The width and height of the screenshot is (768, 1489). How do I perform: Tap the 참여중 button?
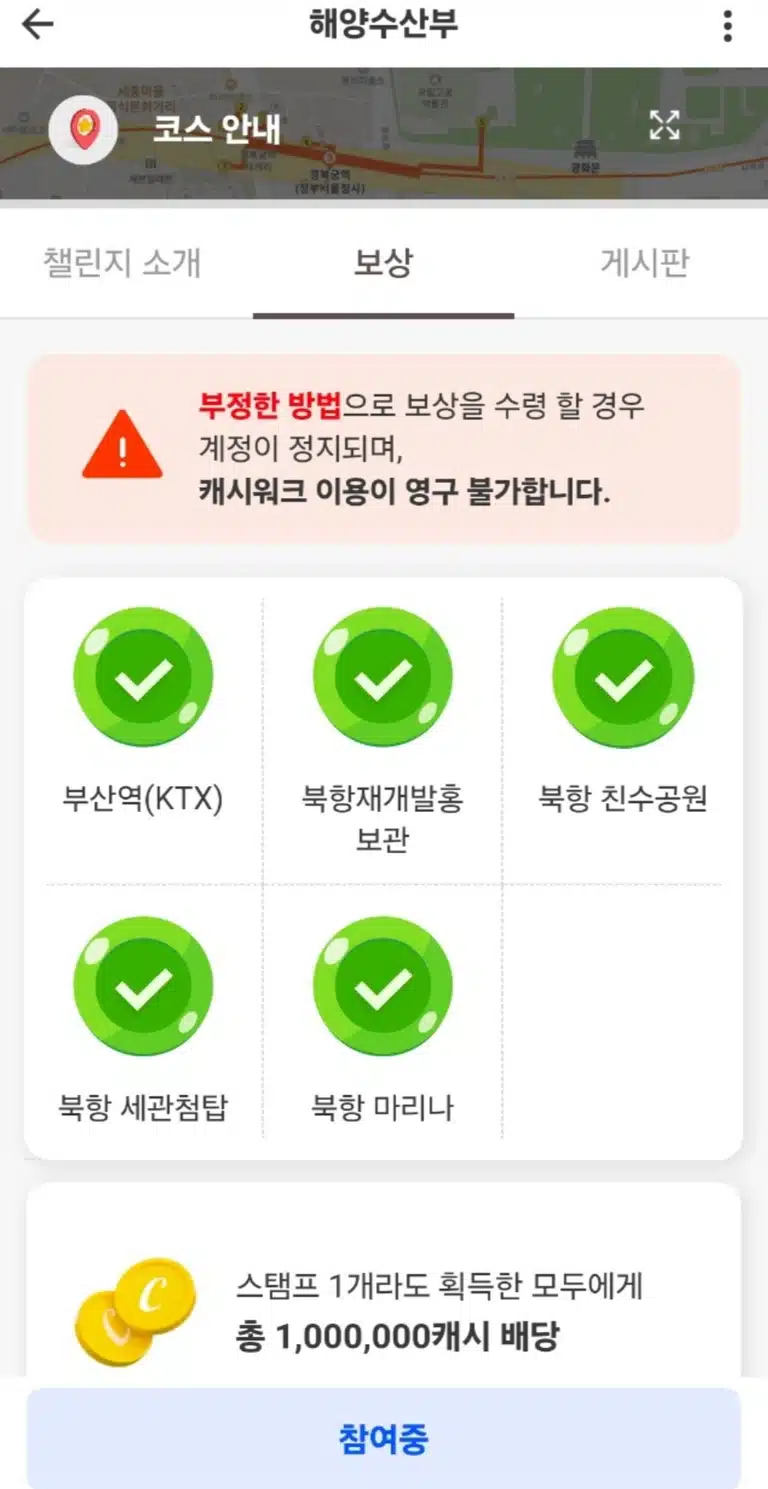pyautogui.click(x=383, y=1439)
